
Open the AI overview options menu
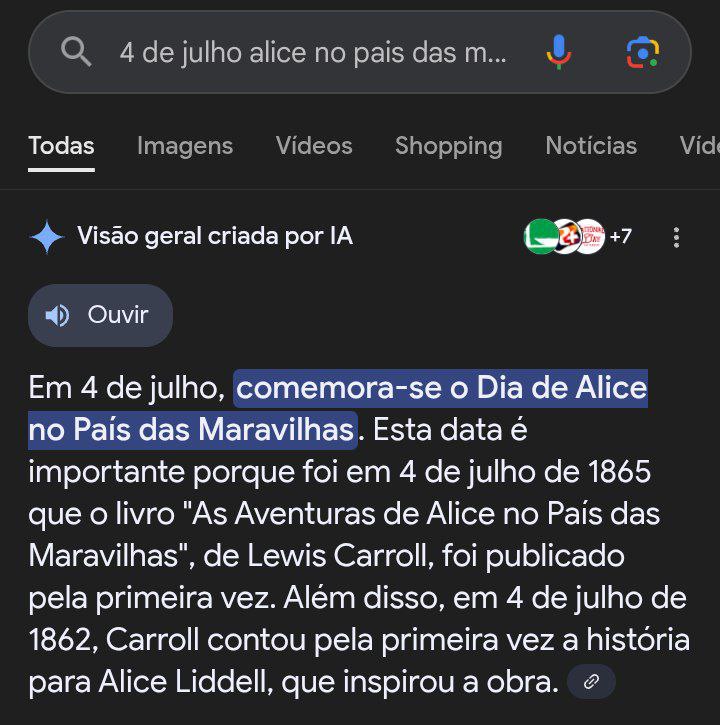(x=677, y=237)
